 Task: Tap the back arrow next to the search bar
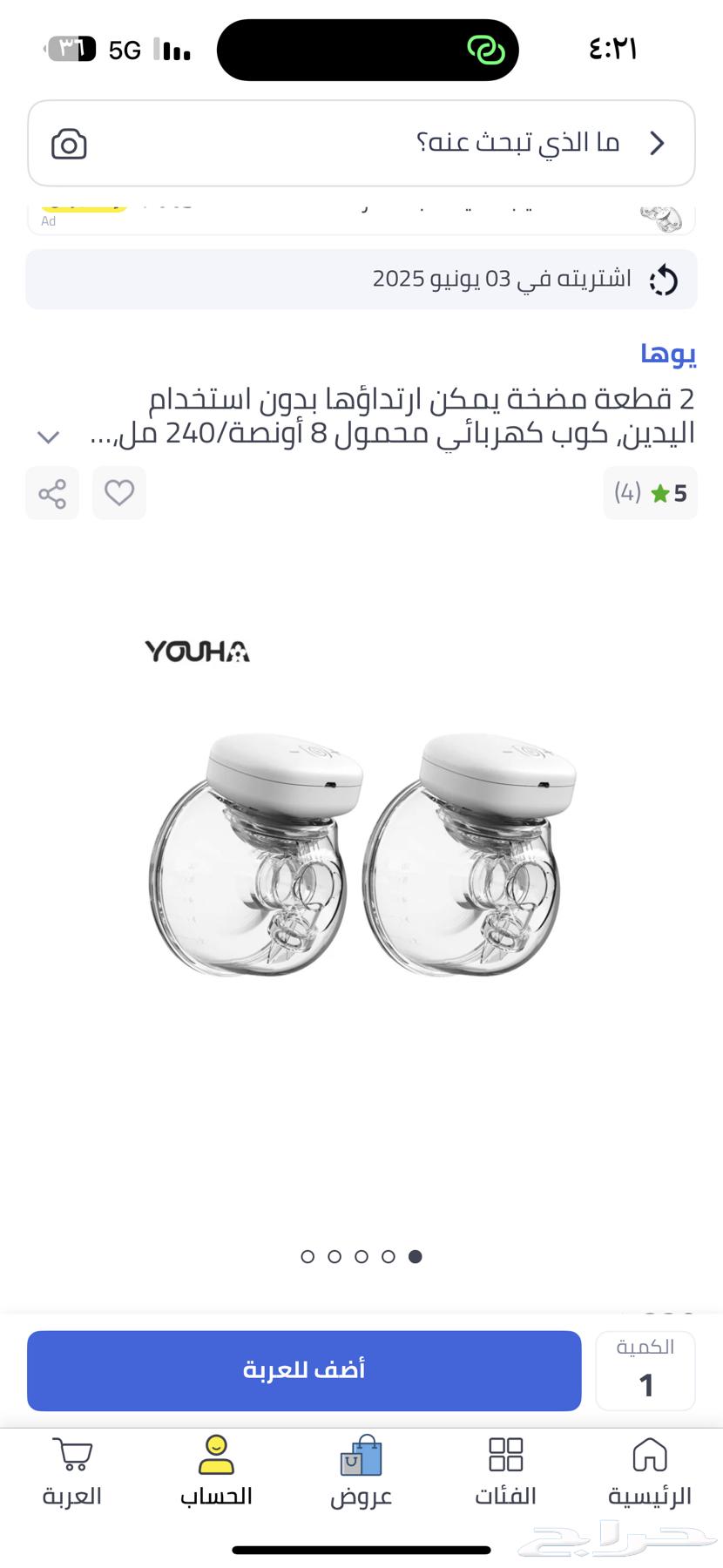pyautogui.click(x=659, y=143)
